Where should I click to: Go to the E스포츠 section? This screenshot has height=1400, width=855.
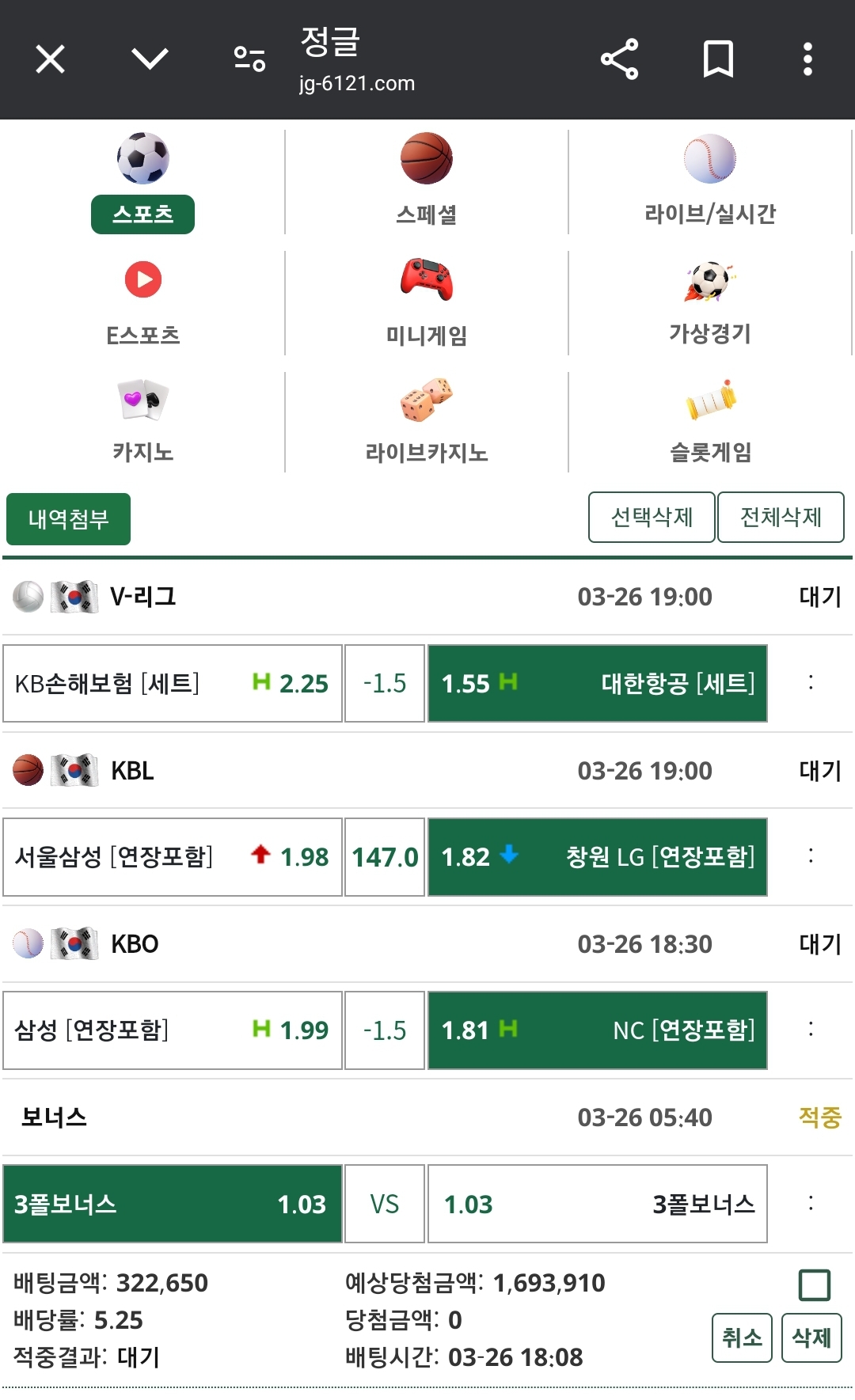(143, 304)
